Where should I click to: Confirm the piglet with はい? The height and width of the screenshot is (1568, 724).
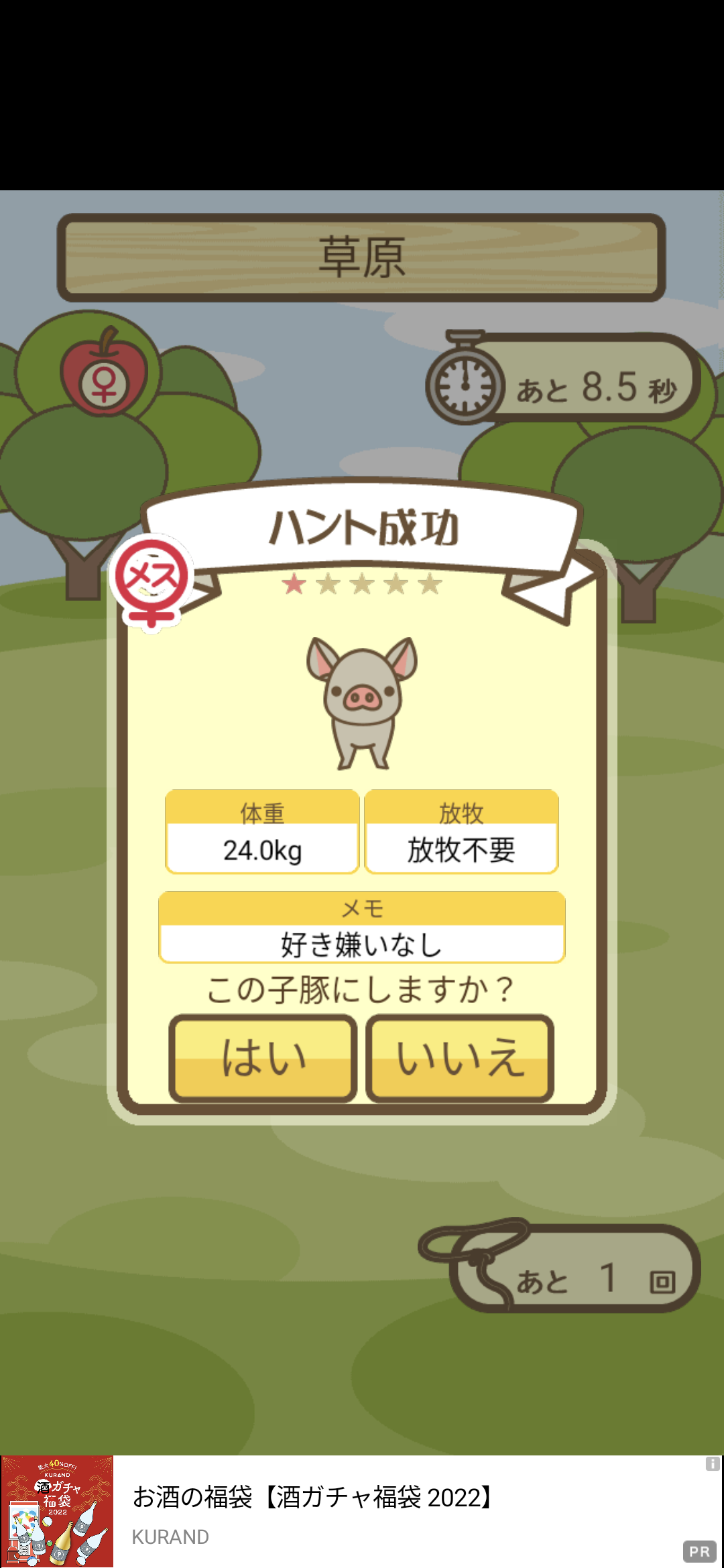tap(263, 1058)
